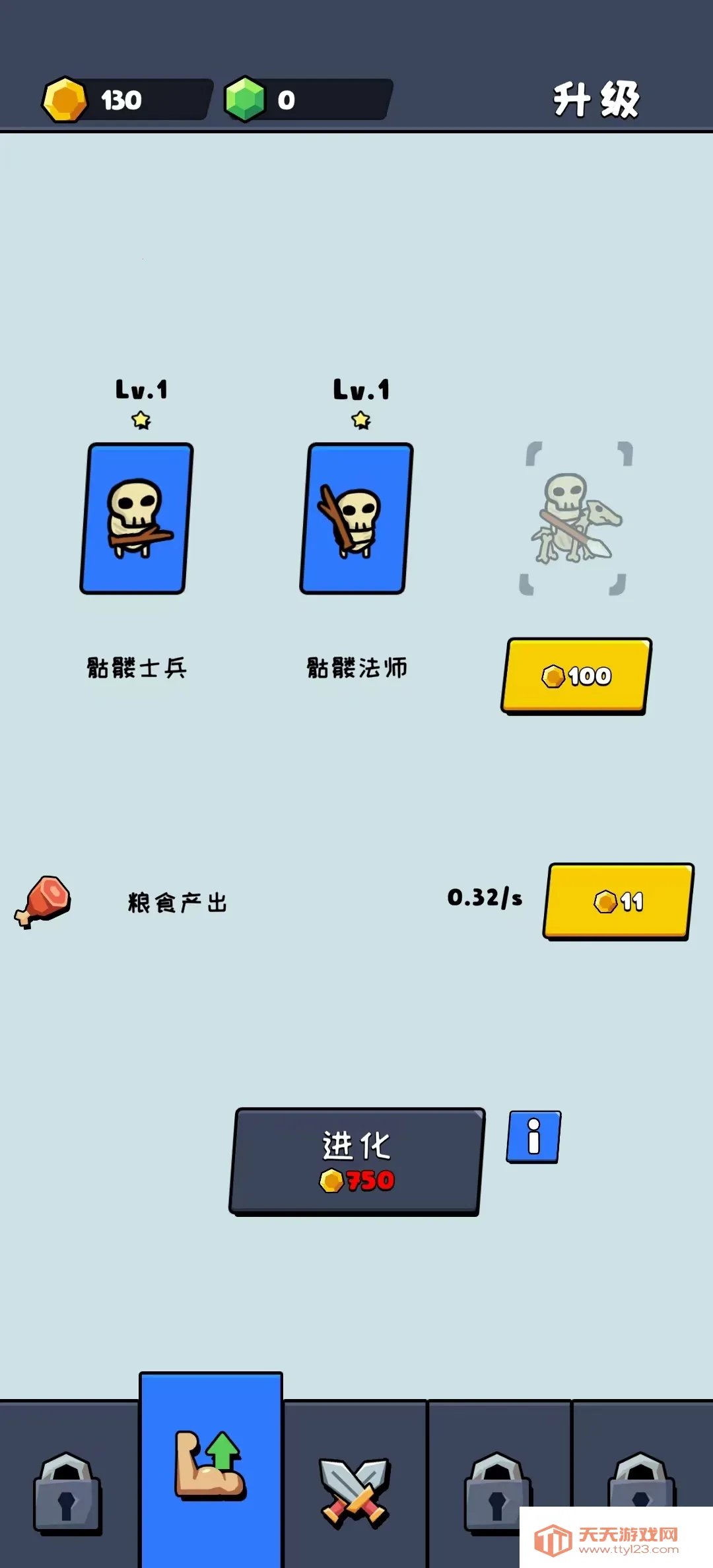Unlock the skeleton rider for 100 gold
This screenshot has width=713, height=1568.
click(x=574, y=676)
